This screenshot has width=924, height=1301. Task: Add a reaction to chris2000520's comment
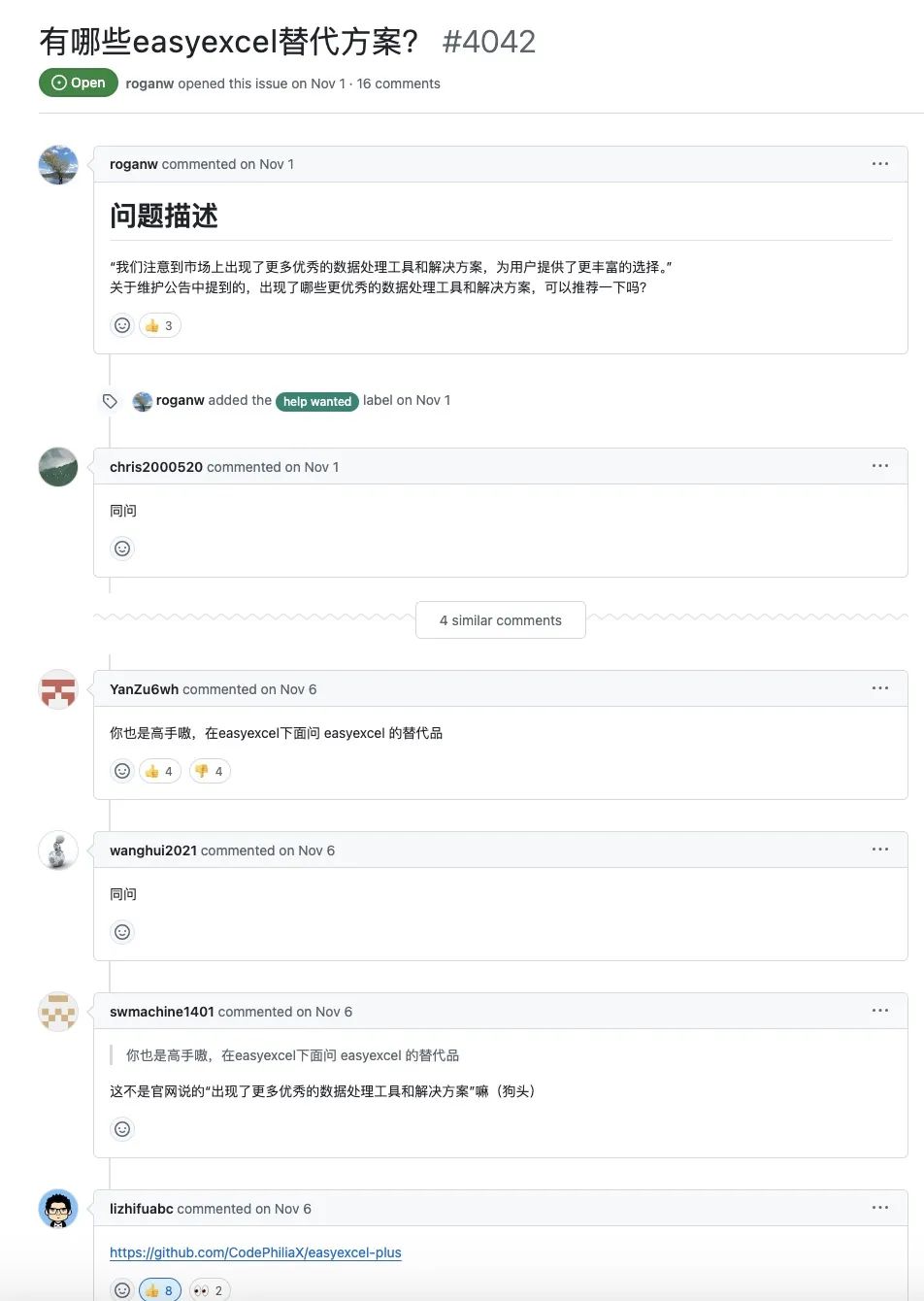tap(122, 549)
